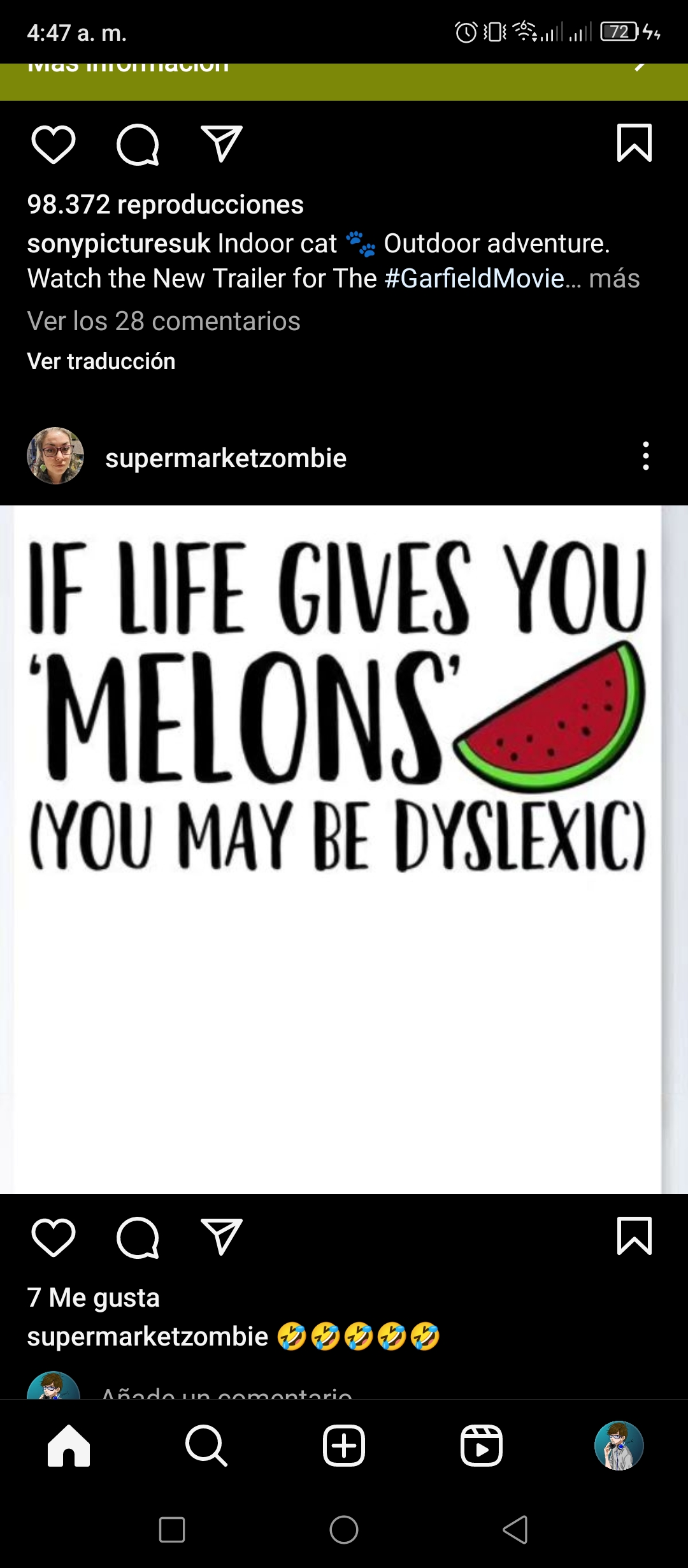Like supermarketzombie's melons meme post

(54, 1237)
